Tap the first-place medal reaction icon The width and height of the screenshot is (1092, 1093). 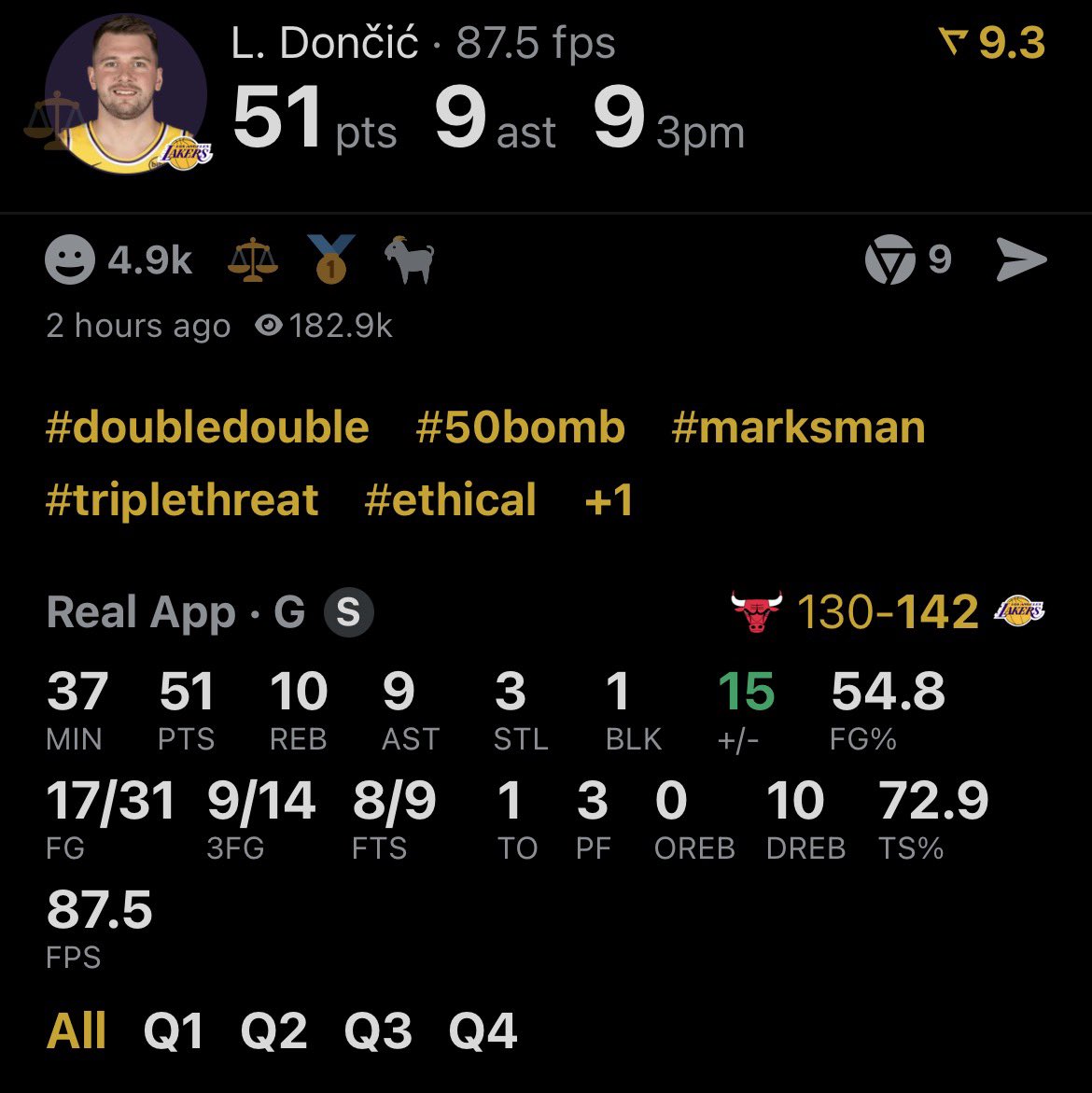[330, 259]
